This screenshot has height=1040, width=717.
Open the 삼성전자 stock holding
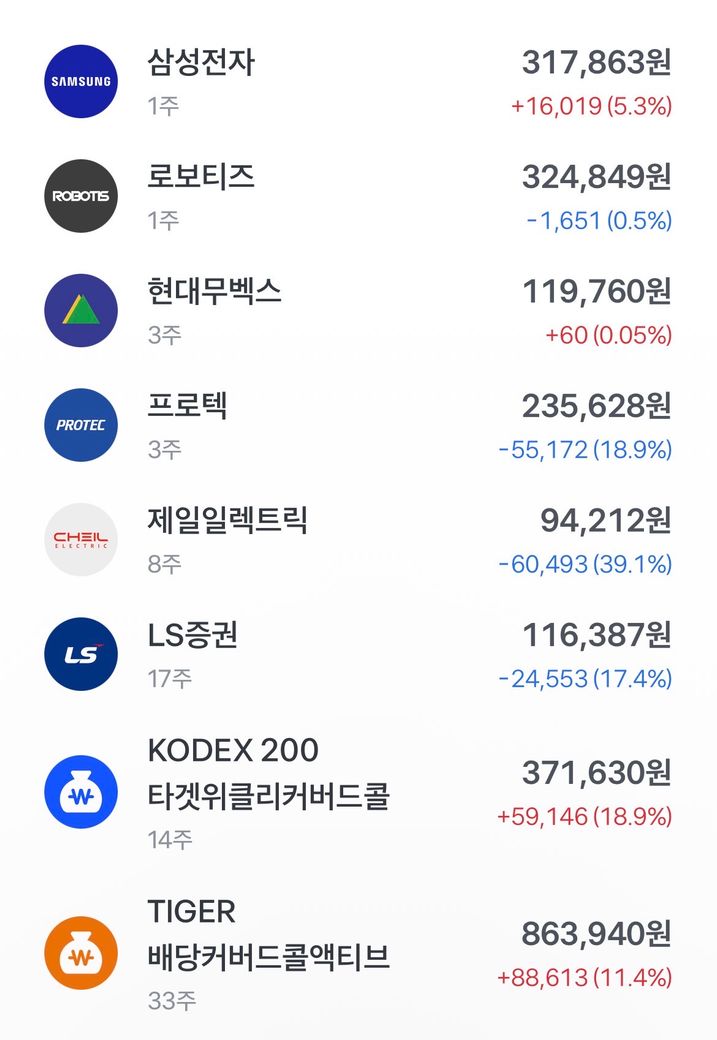pos(358,82)
